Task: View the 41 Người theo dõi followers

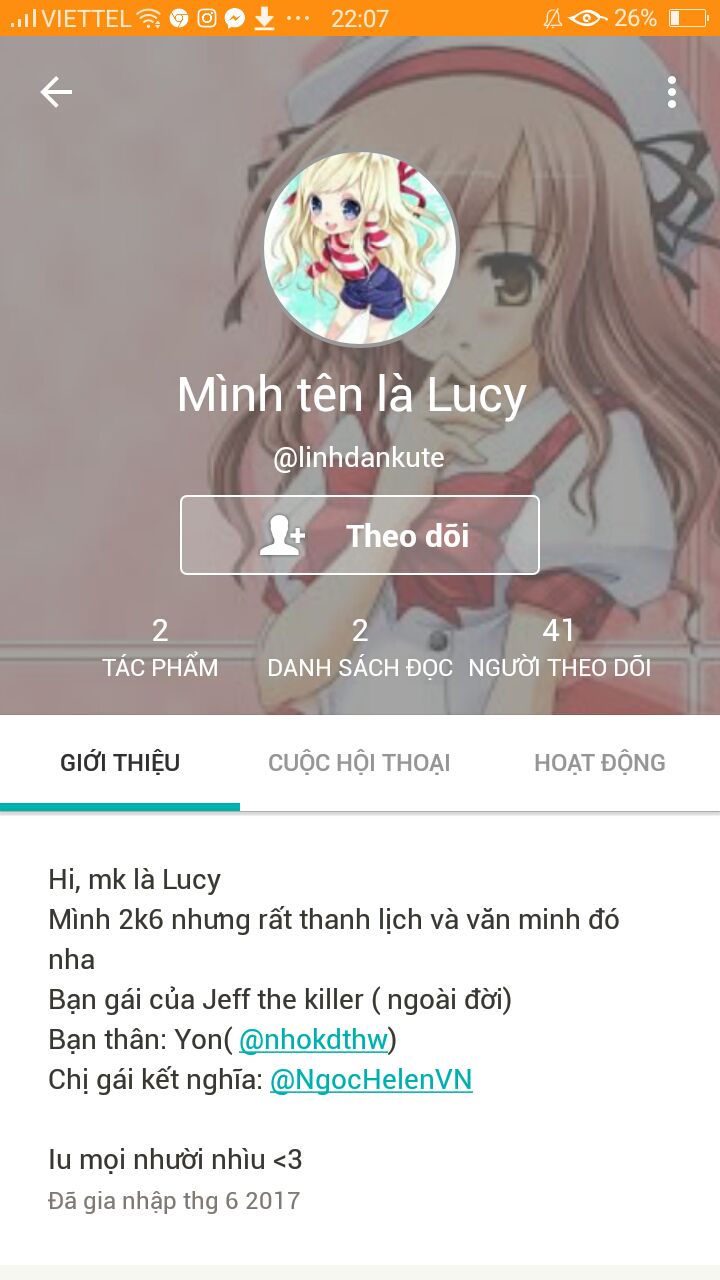Action: click(x=560, y=648)
